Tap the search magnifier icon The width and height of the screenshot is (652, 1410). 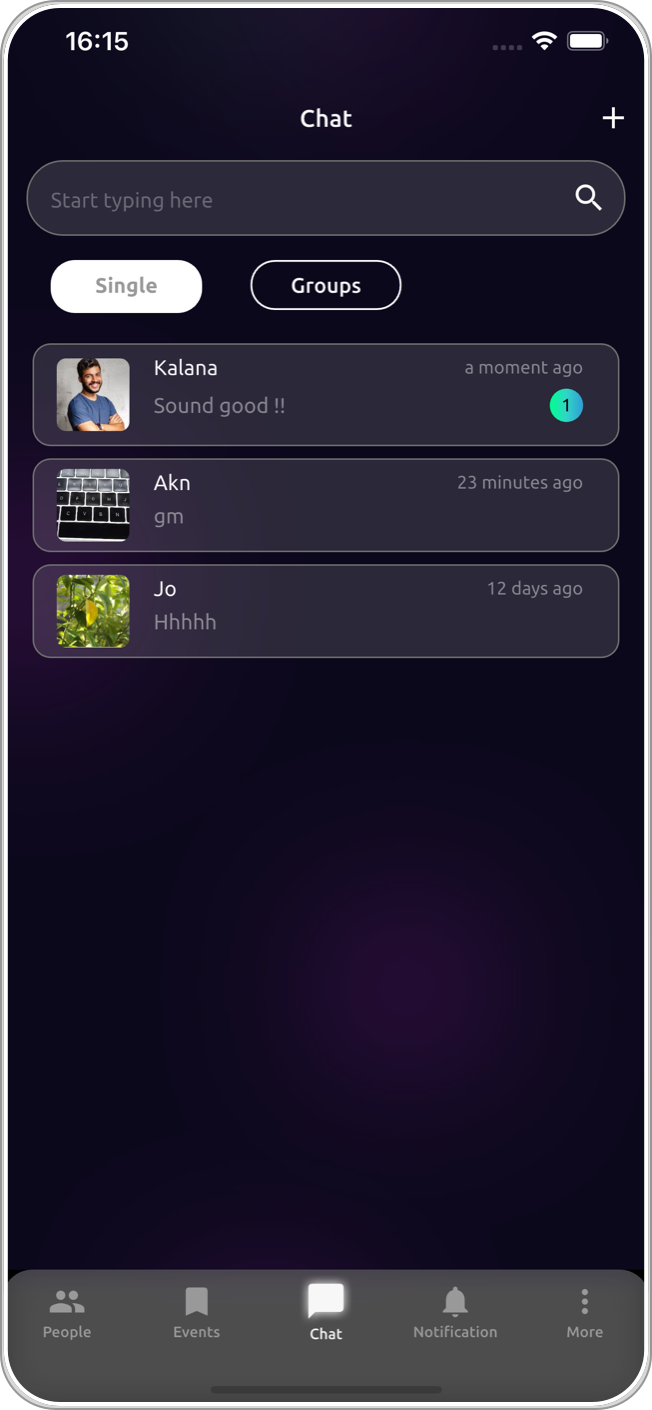(589, 198)
